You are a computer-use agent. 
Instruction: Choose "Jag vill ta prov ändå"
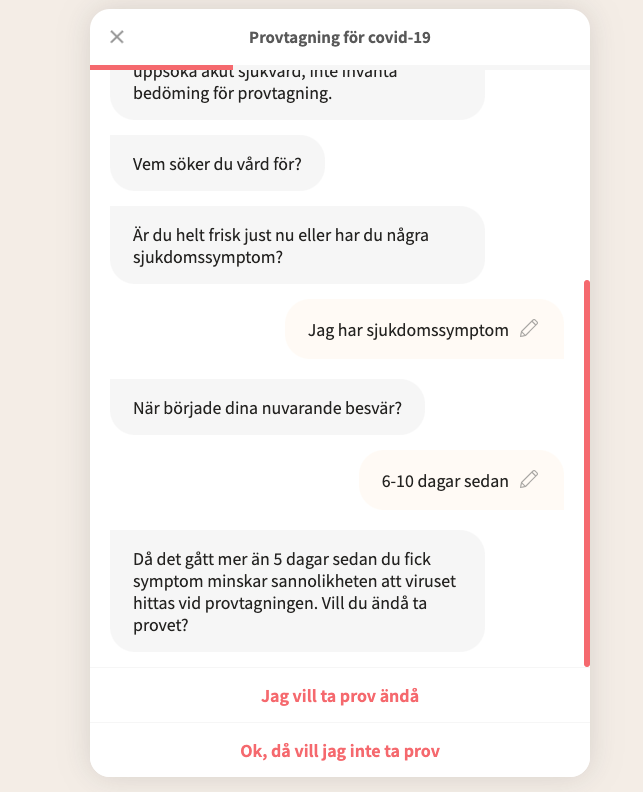coord(340,696)
